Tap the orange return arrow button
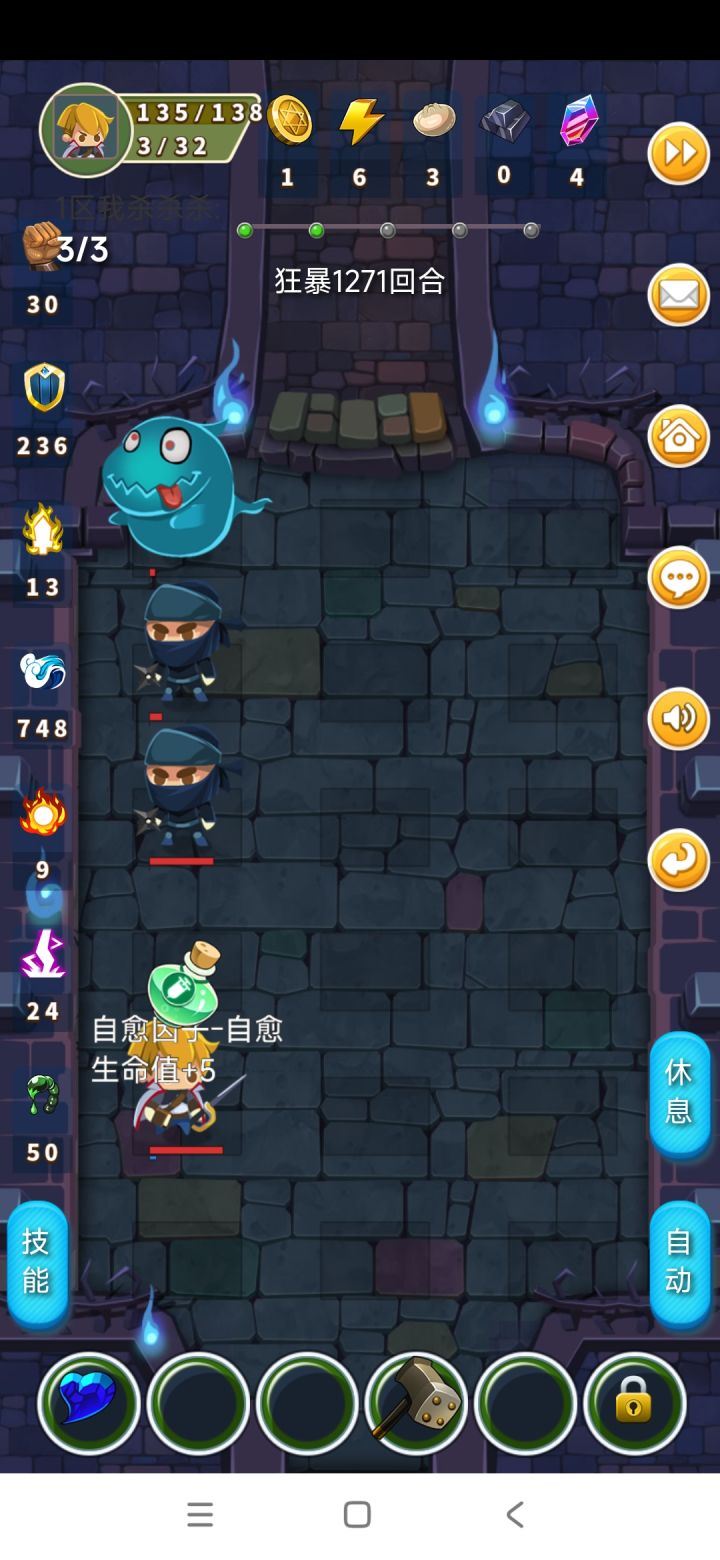This screenshot has width=720, height=1560. 678,859
